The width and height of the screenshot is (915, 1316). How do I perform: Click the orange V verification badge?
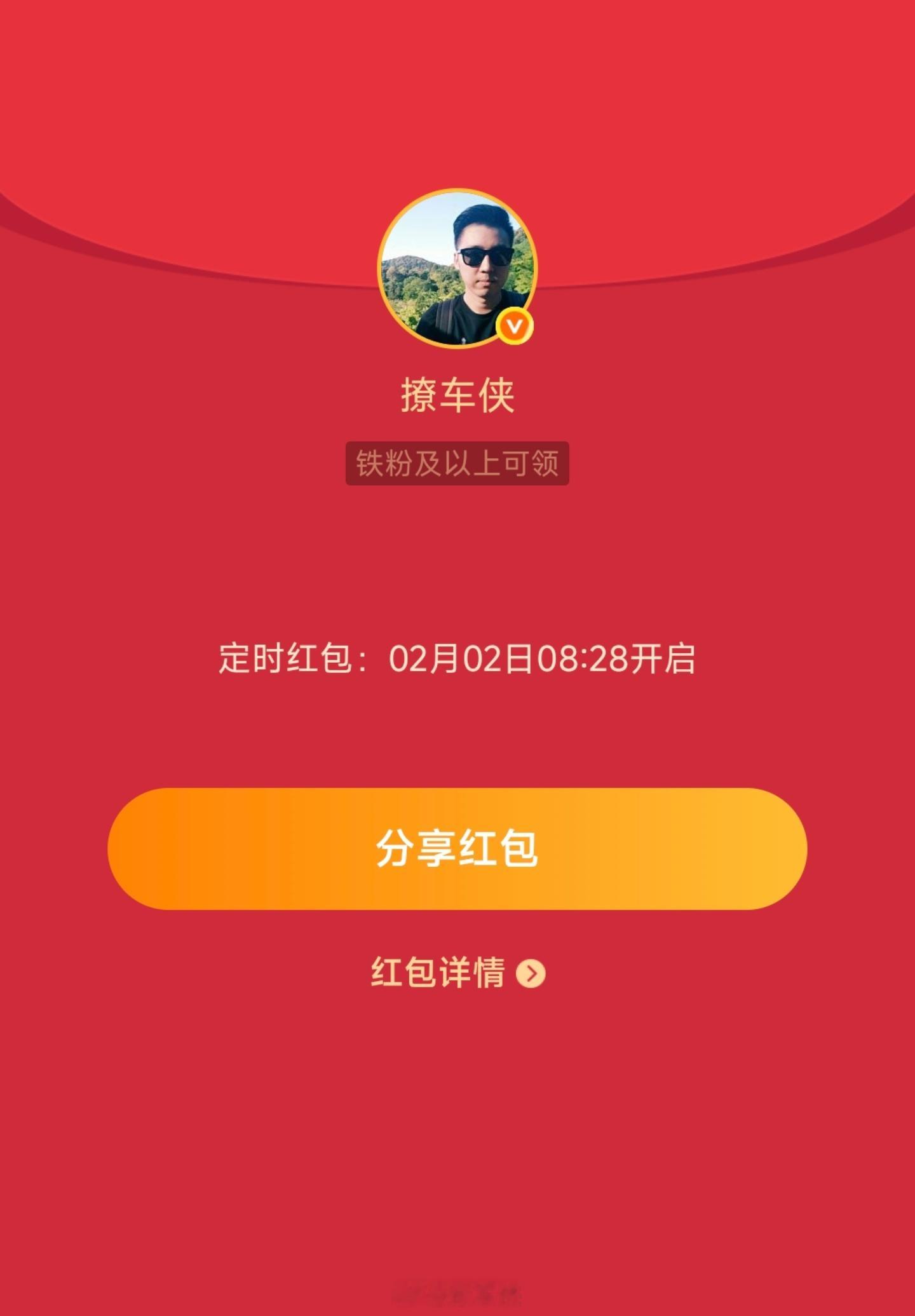[x=516, y=326]
